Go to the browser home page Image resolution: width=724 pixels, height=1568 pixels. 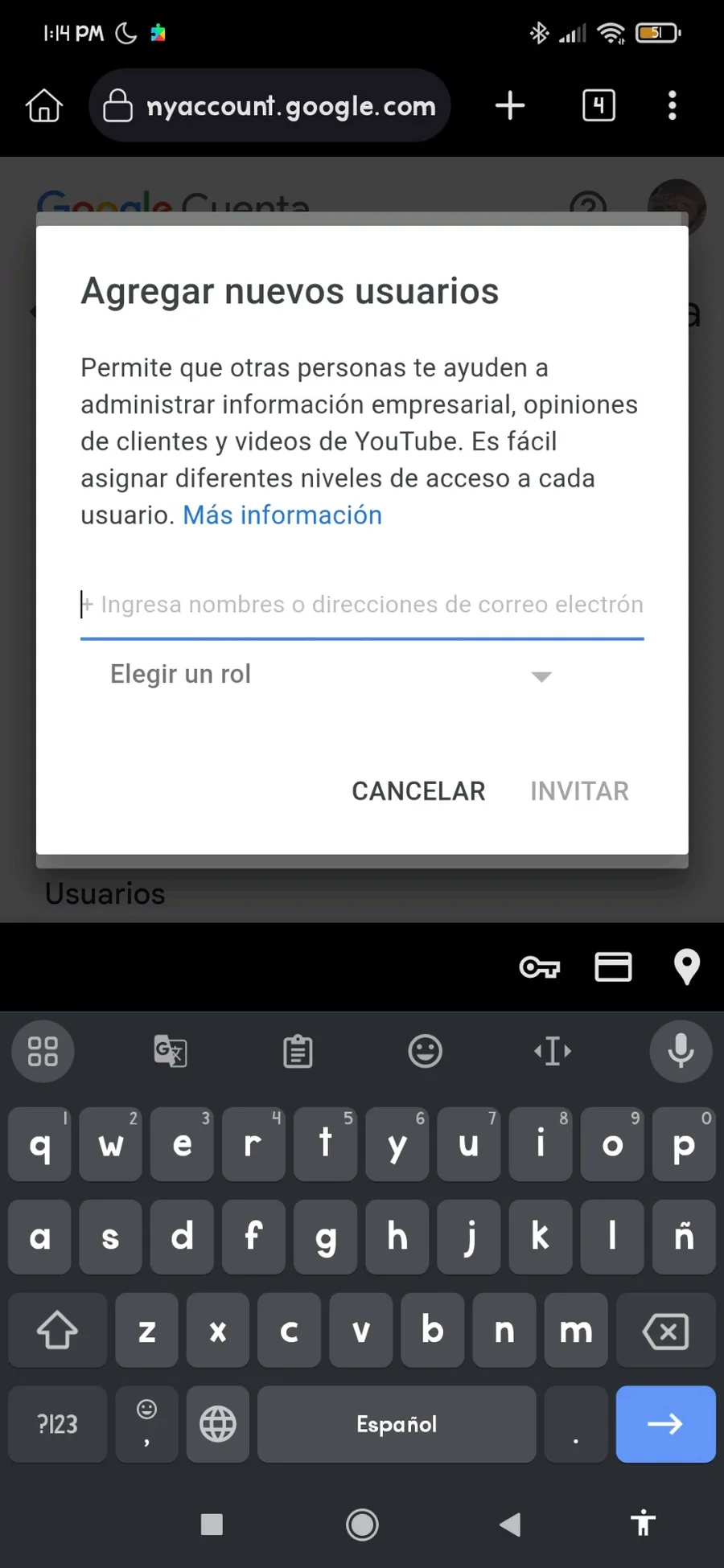coord(44,105)
